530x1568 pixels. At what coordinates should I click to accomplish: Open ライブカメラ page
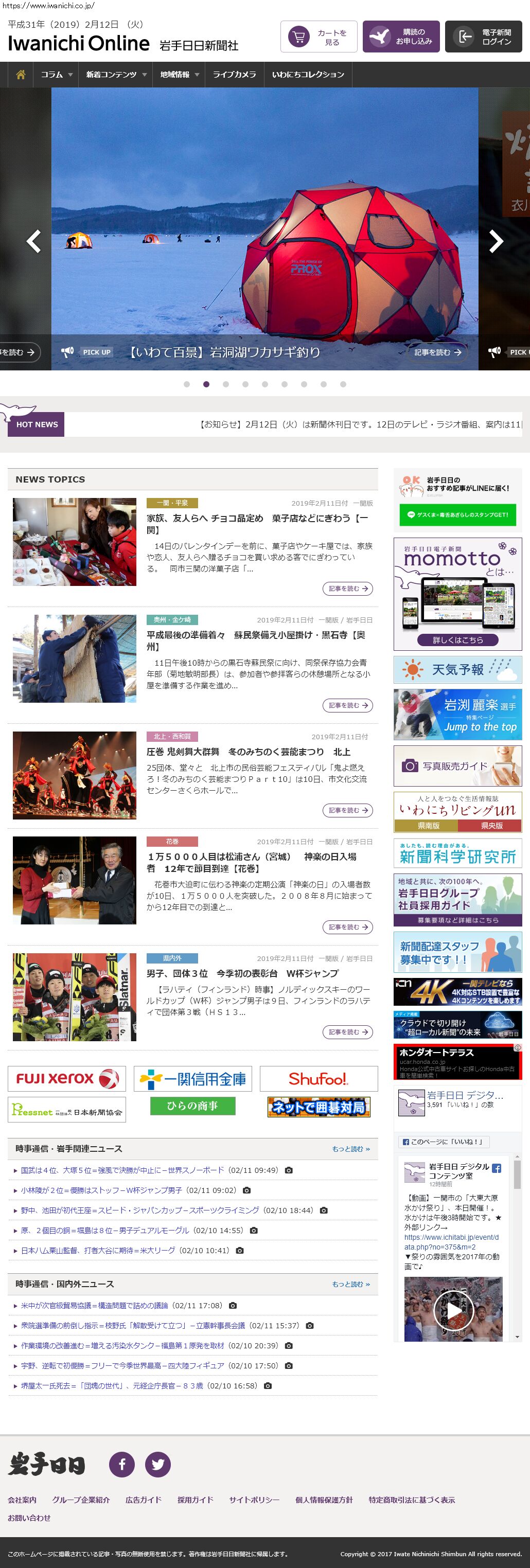click(x=234, y=74)
